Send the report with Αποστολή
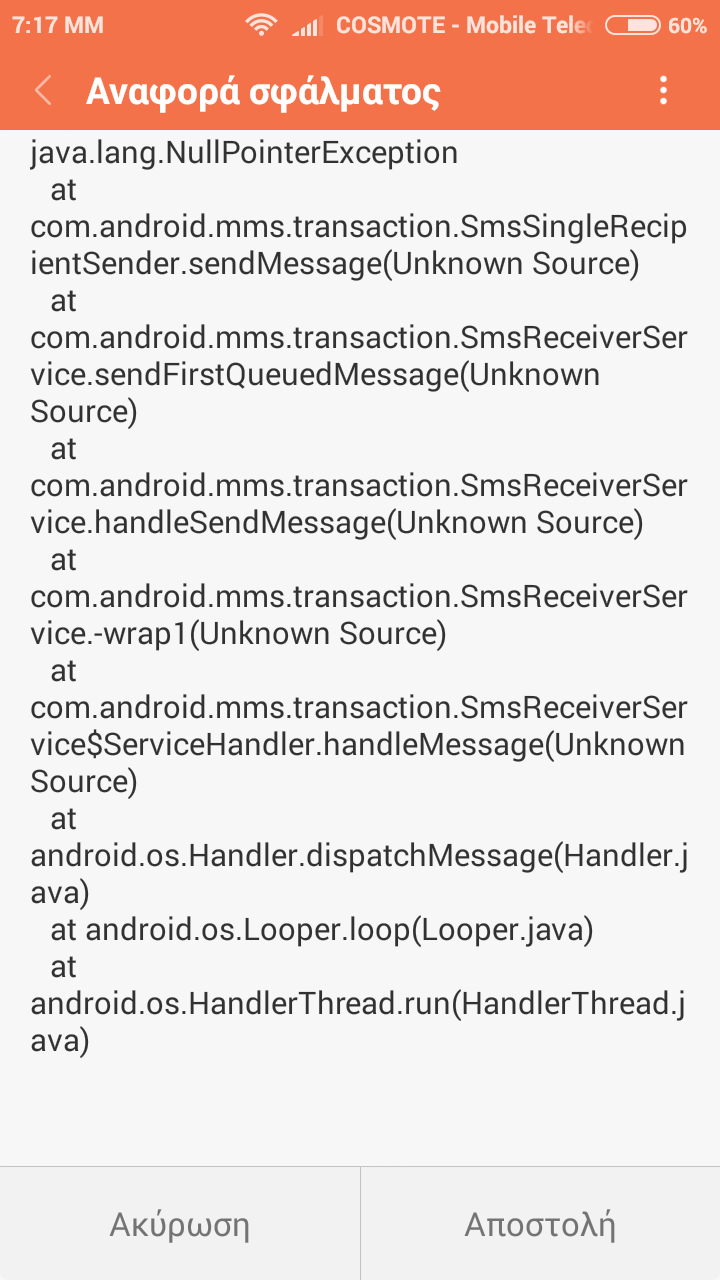Image resolution: width=720 pixels, height=1280 pixels. coord(540,1224)
